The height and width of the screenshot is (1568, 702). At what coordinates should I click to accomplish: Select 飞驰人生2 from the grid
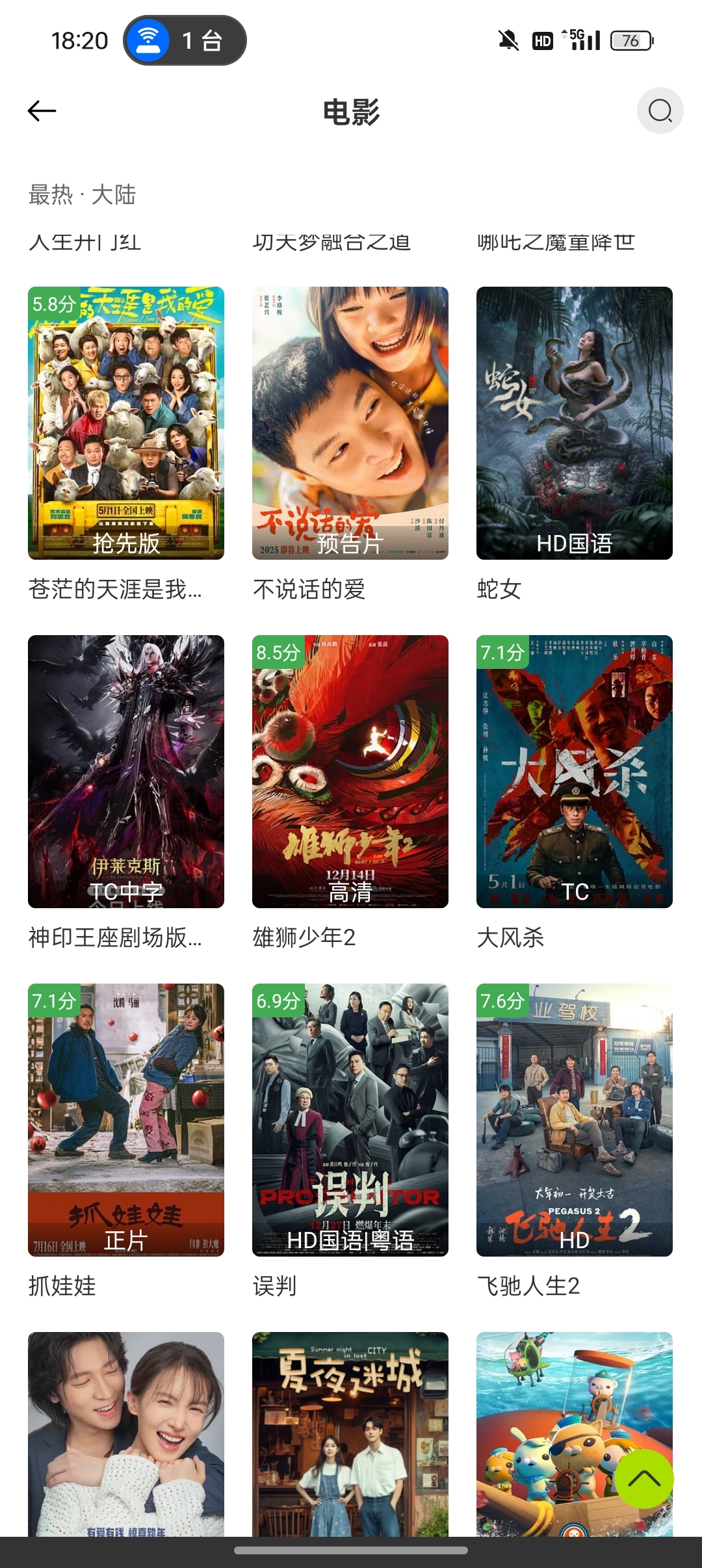pos(575,1120)
